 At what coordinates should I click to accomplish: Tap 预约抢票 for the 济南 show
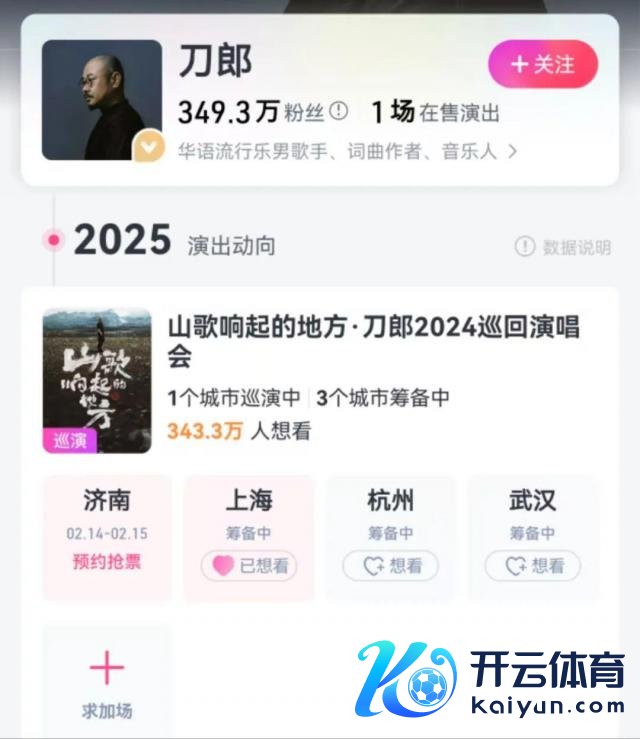pyautogui.click(x=107, y=562)
